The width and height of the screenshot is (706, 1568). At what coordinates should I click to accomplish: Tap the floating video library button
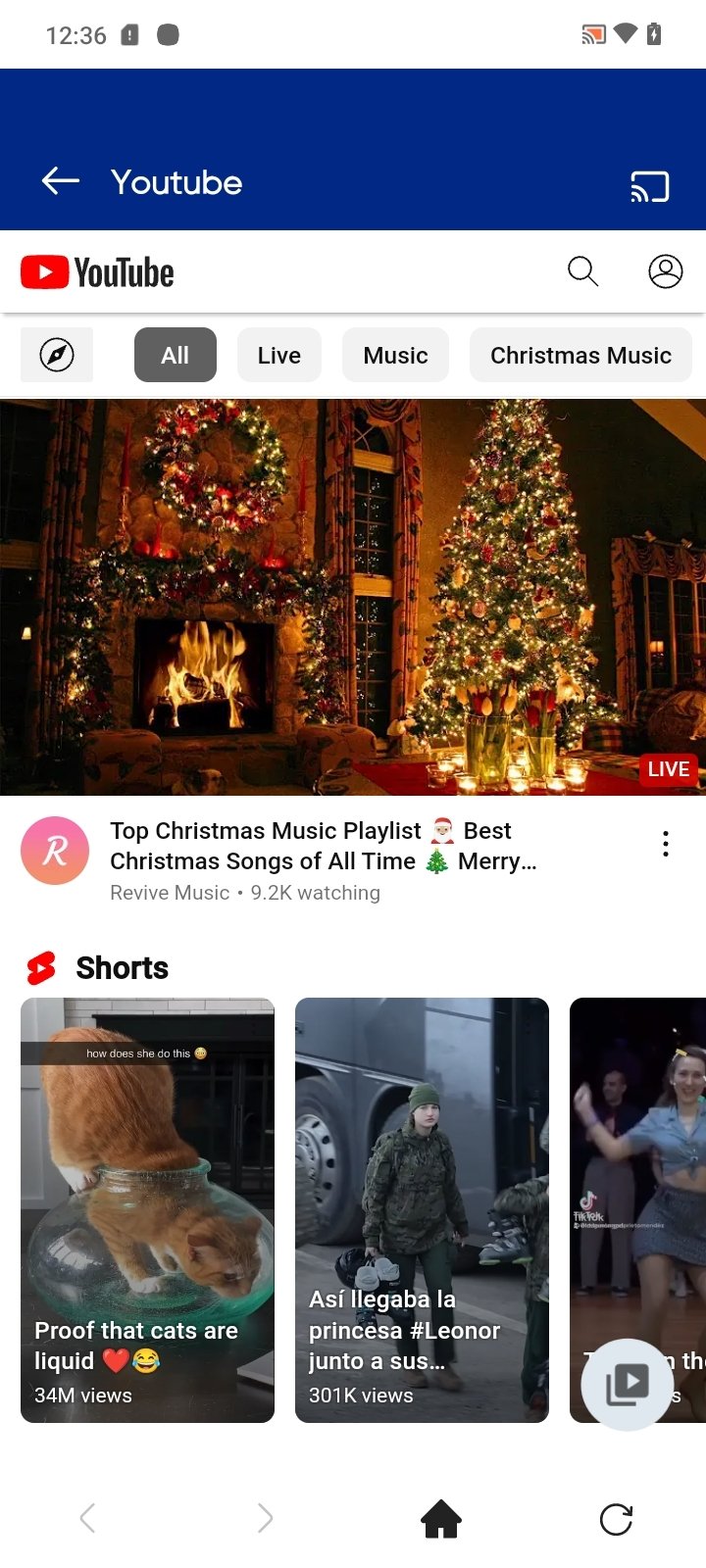[x=627, y=1384]
